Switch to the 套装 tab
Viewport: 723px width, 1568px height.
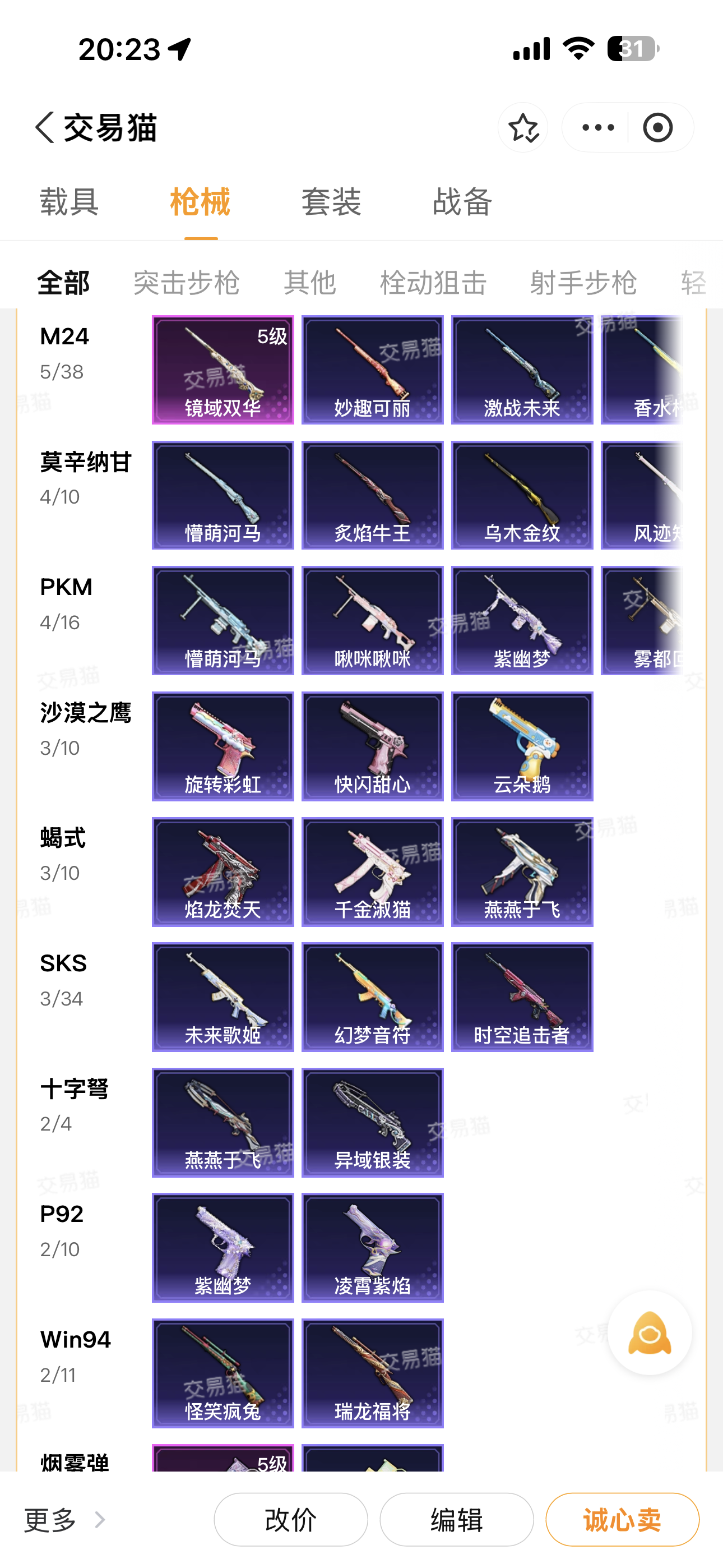pos(331,201)
